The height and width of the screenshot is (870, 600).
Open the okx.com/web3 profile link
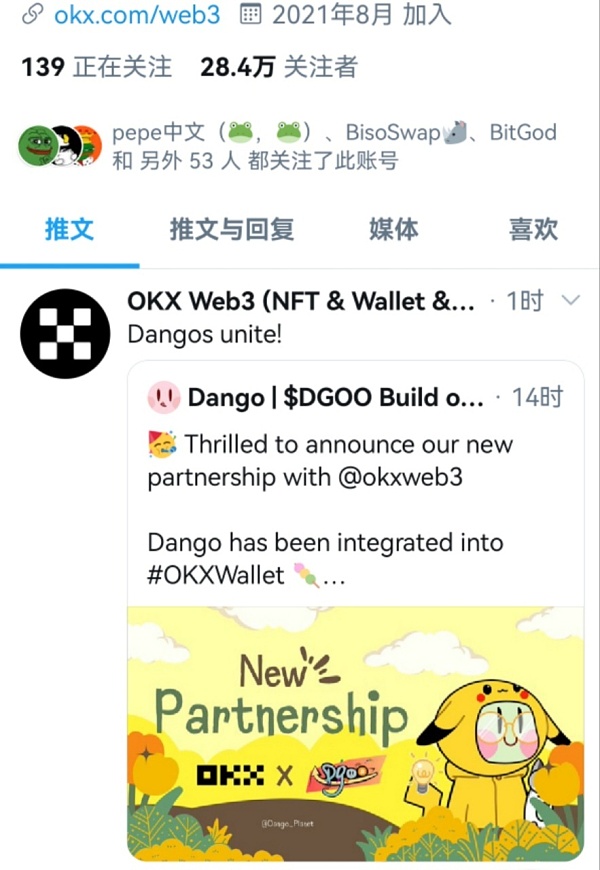[x=139, y=15]
